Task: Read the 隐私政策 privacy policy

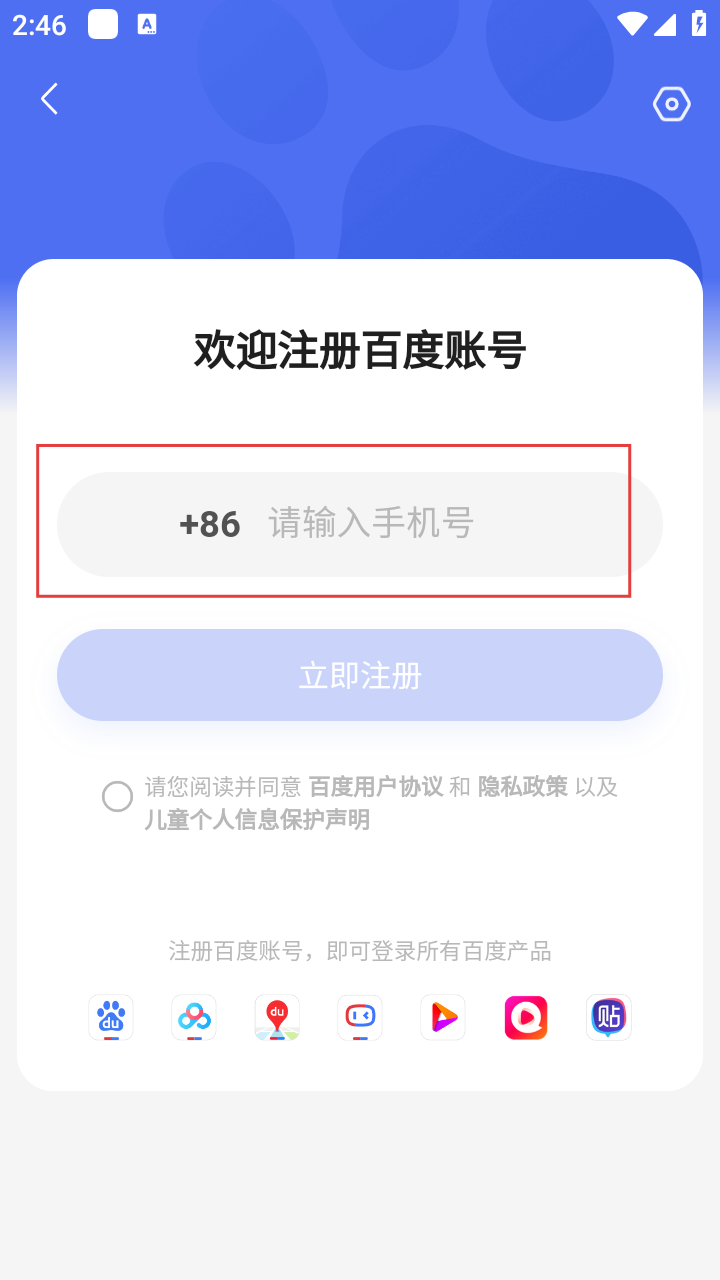Action: pyautogui.click(x=522, y=787)
